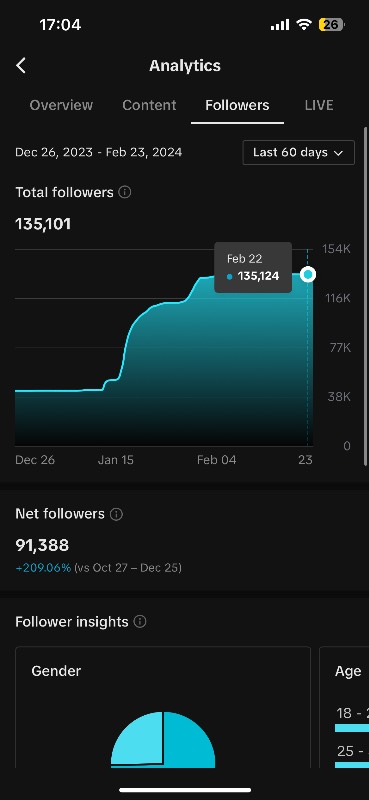
Task: Open the Gender insights card
Action: tap(163, 707)
